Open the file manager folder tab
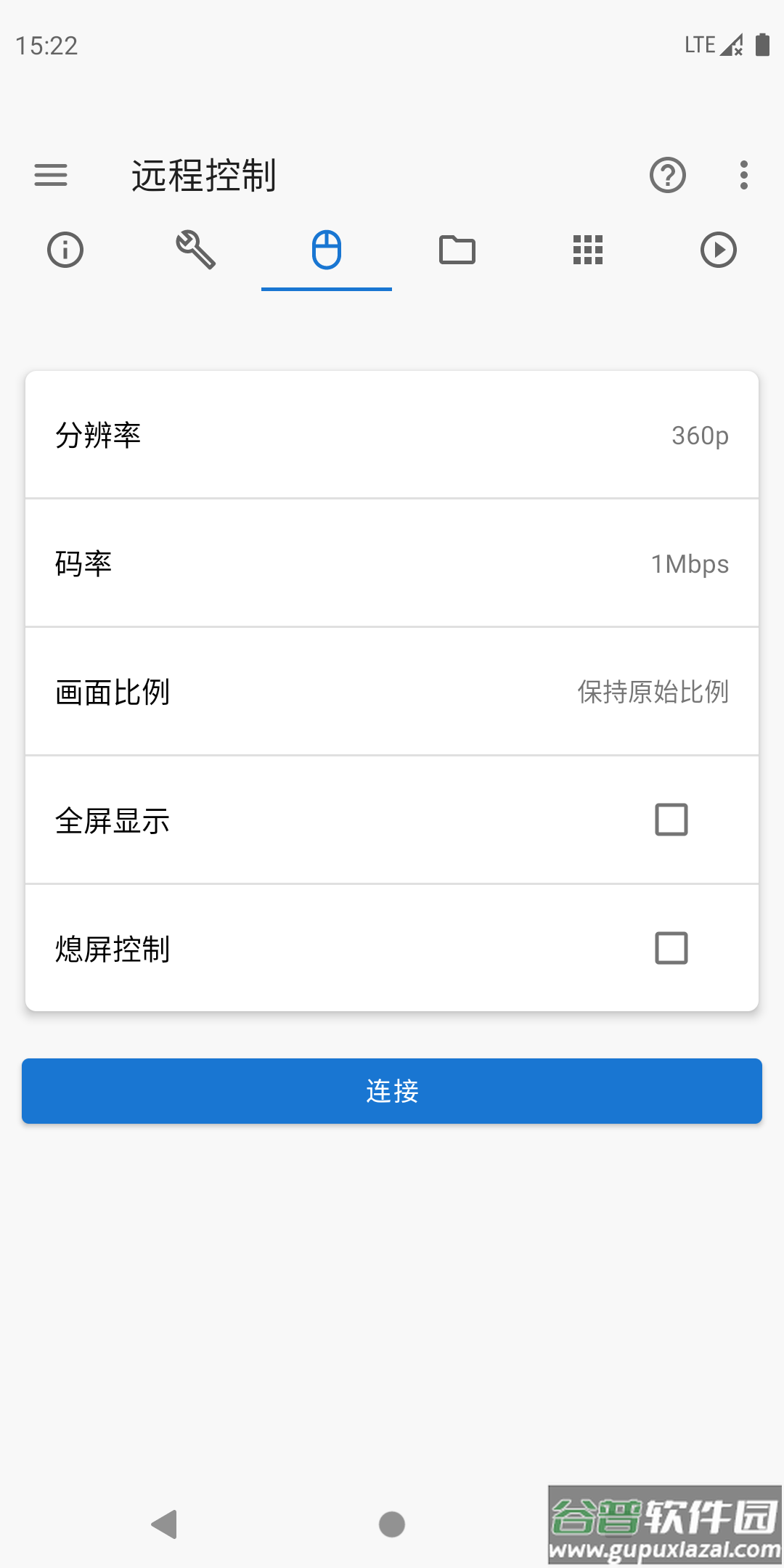Viewport: 784px width, 1568px height. pos(457,250)
